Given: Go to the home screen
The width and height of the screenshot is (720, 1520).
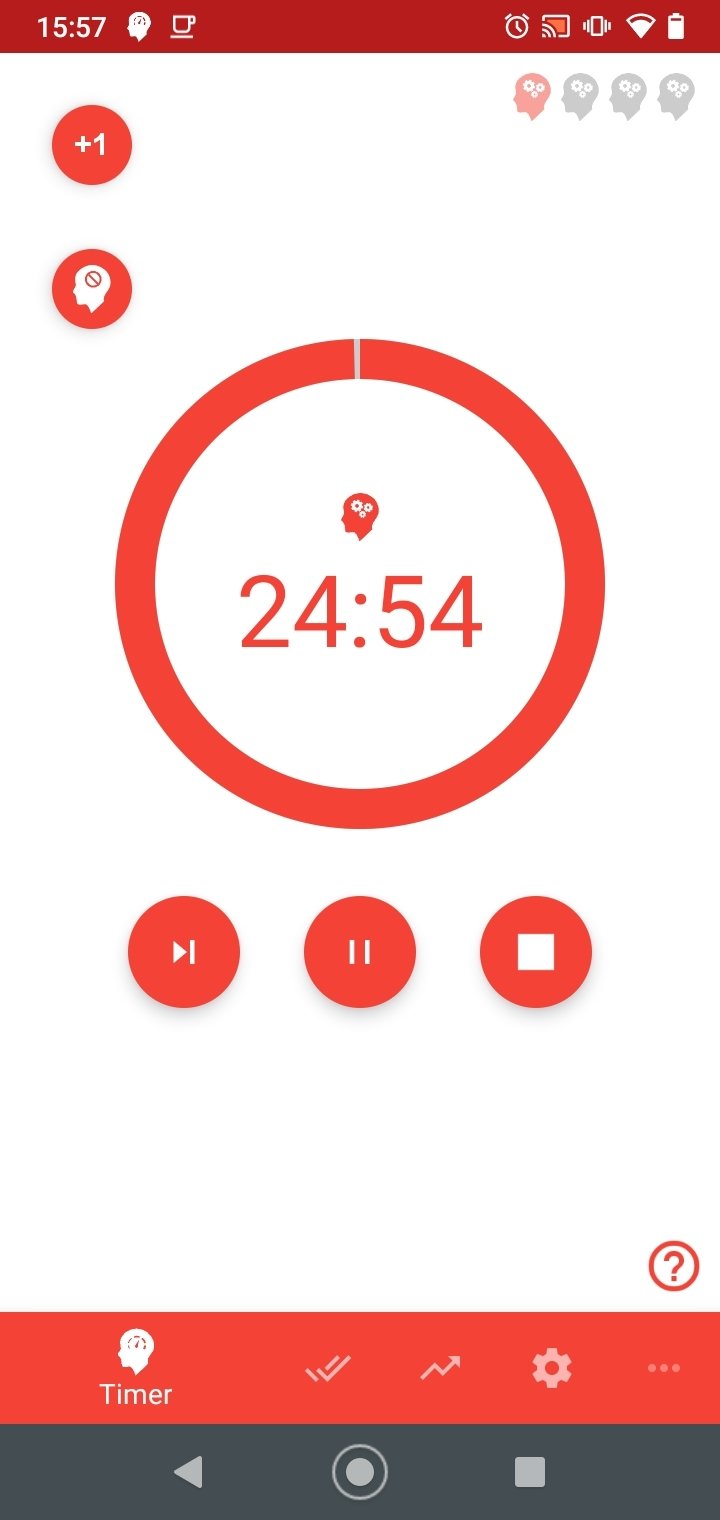Looking at the screenshot, I should 360,1472.
